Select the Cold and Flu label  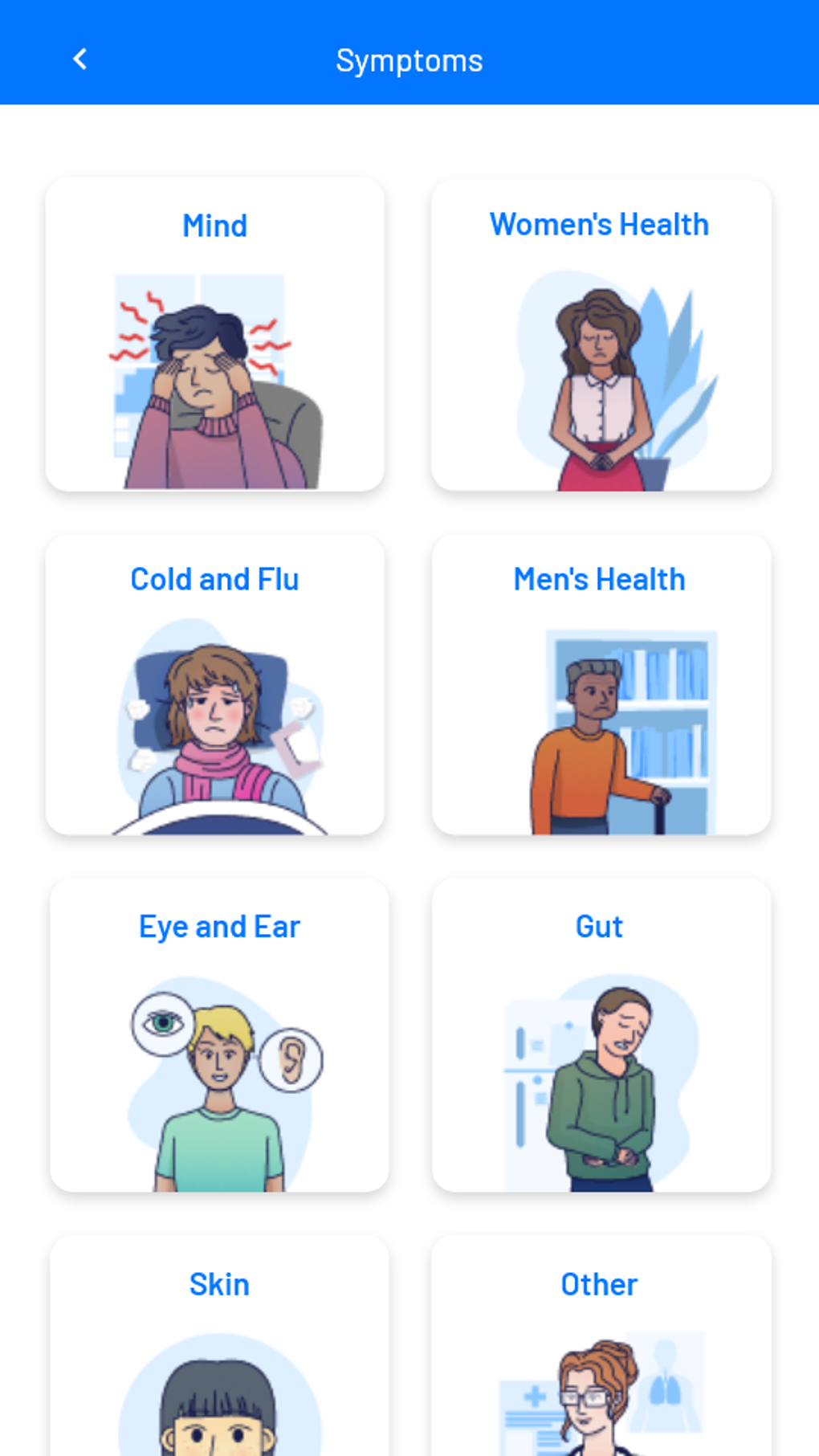tap(214, 578)
